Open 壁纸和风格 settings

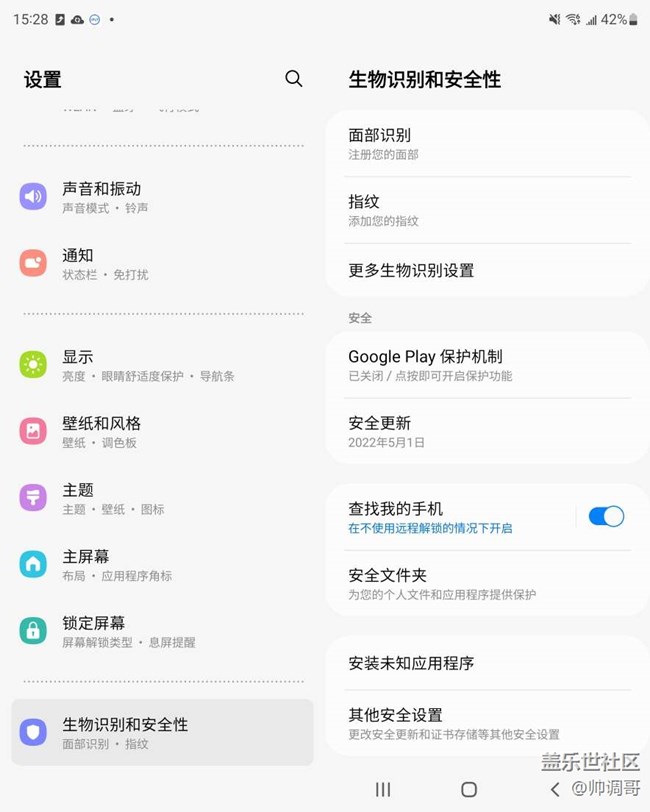point(160,431)
